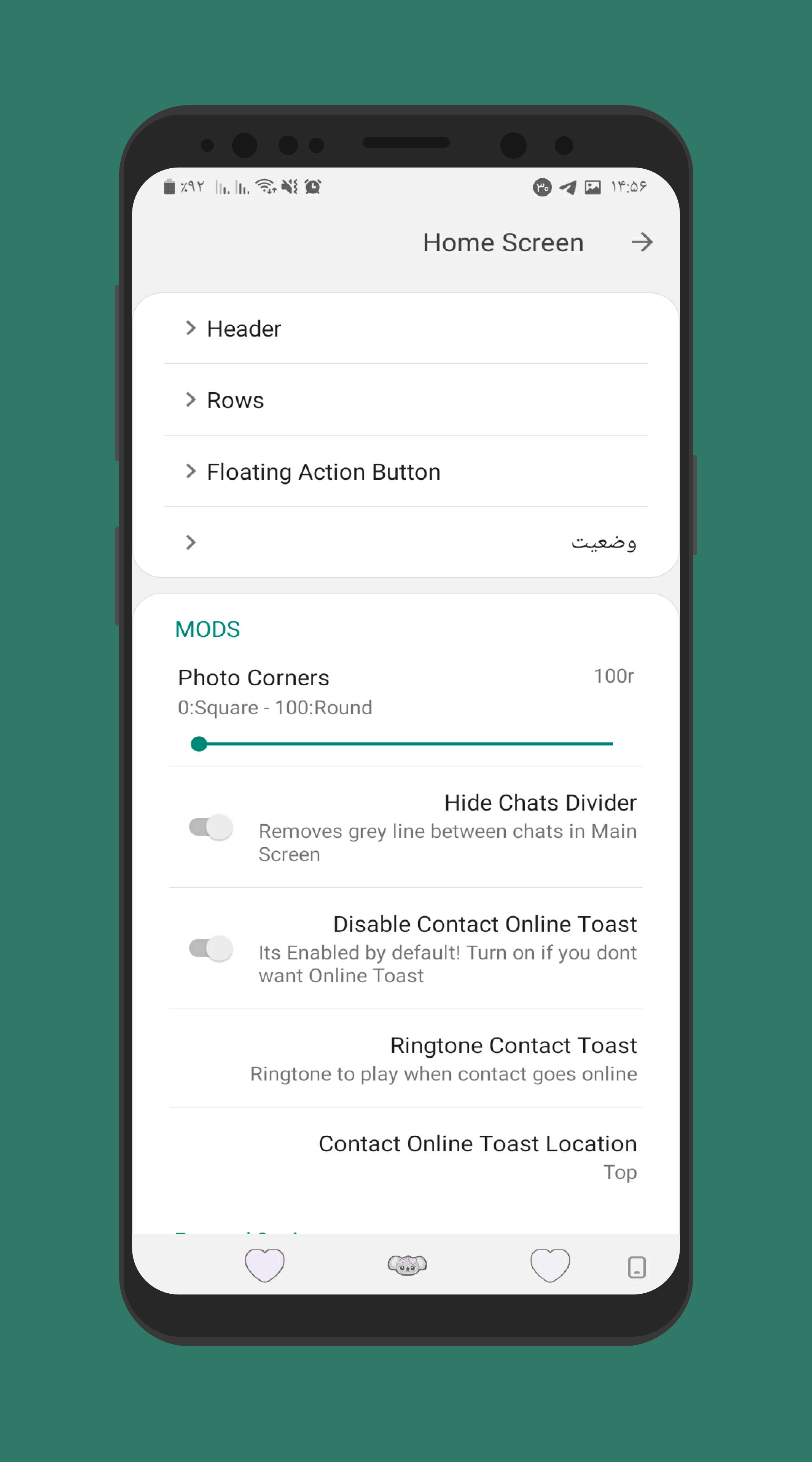Expand the Rows section

406,400
